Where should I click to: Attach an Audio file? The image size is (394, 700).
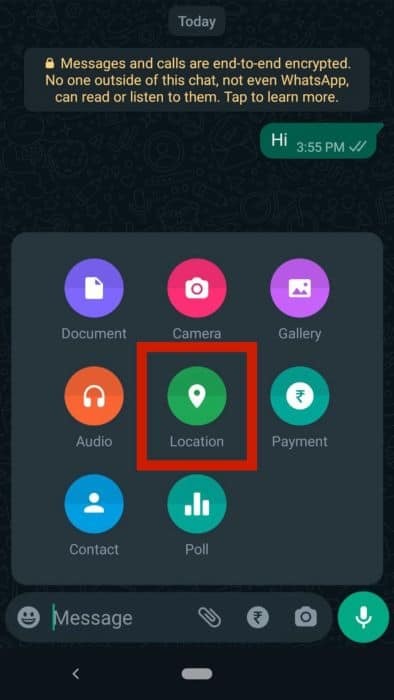coord(94,396)
